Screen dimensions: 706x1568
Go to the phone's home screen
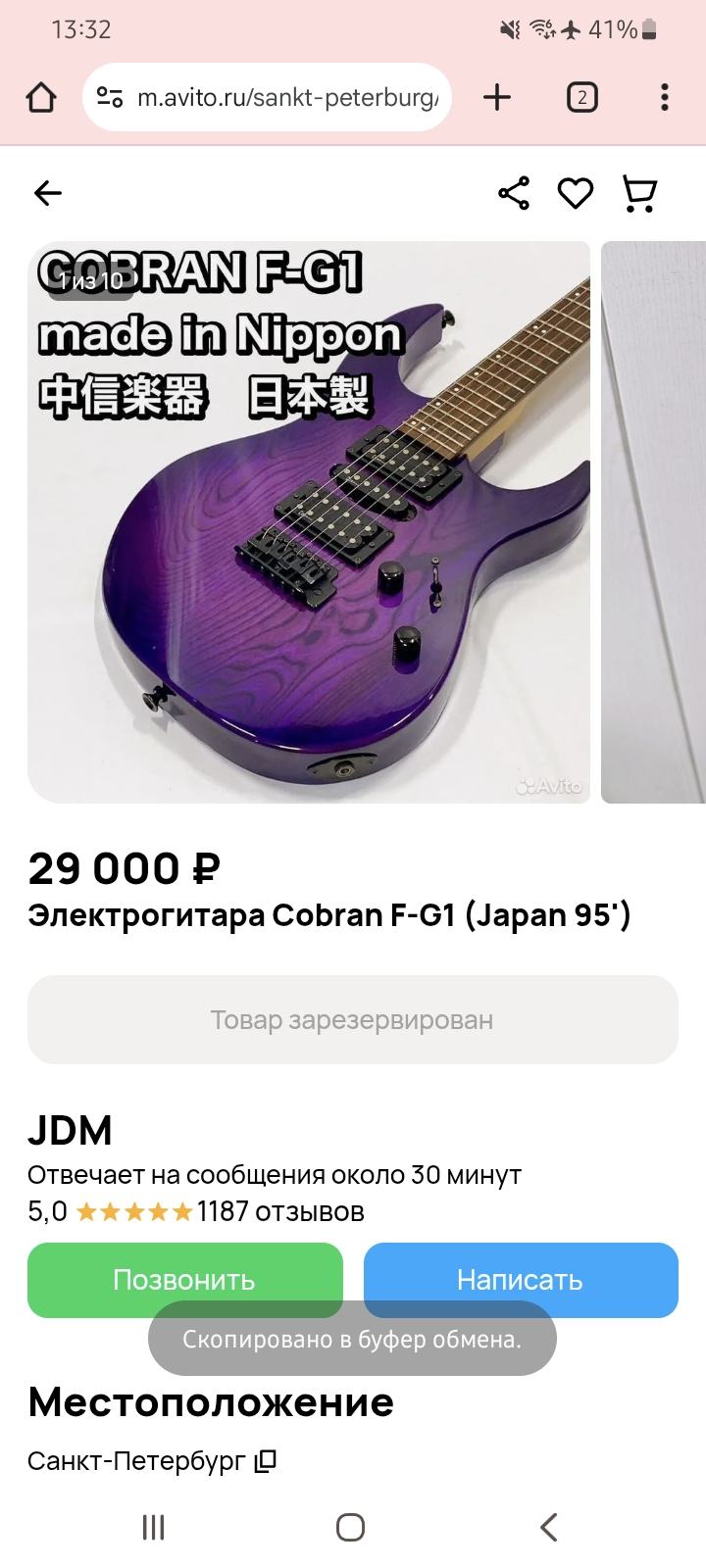click(350, 1527)
